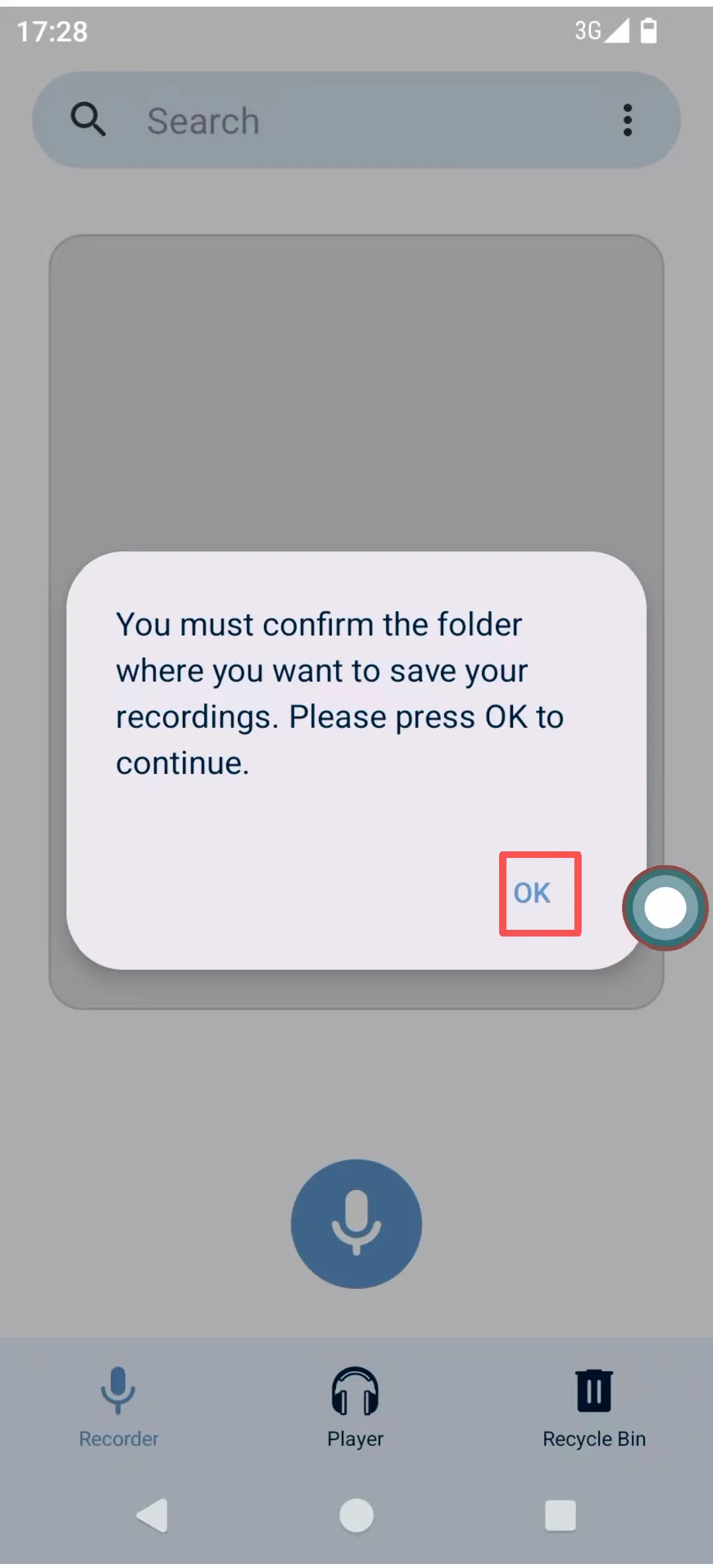The width and height of the screenshot is (713, 1568).
Task: Confirm the folder dialog with OK
Action: point(539,893)
